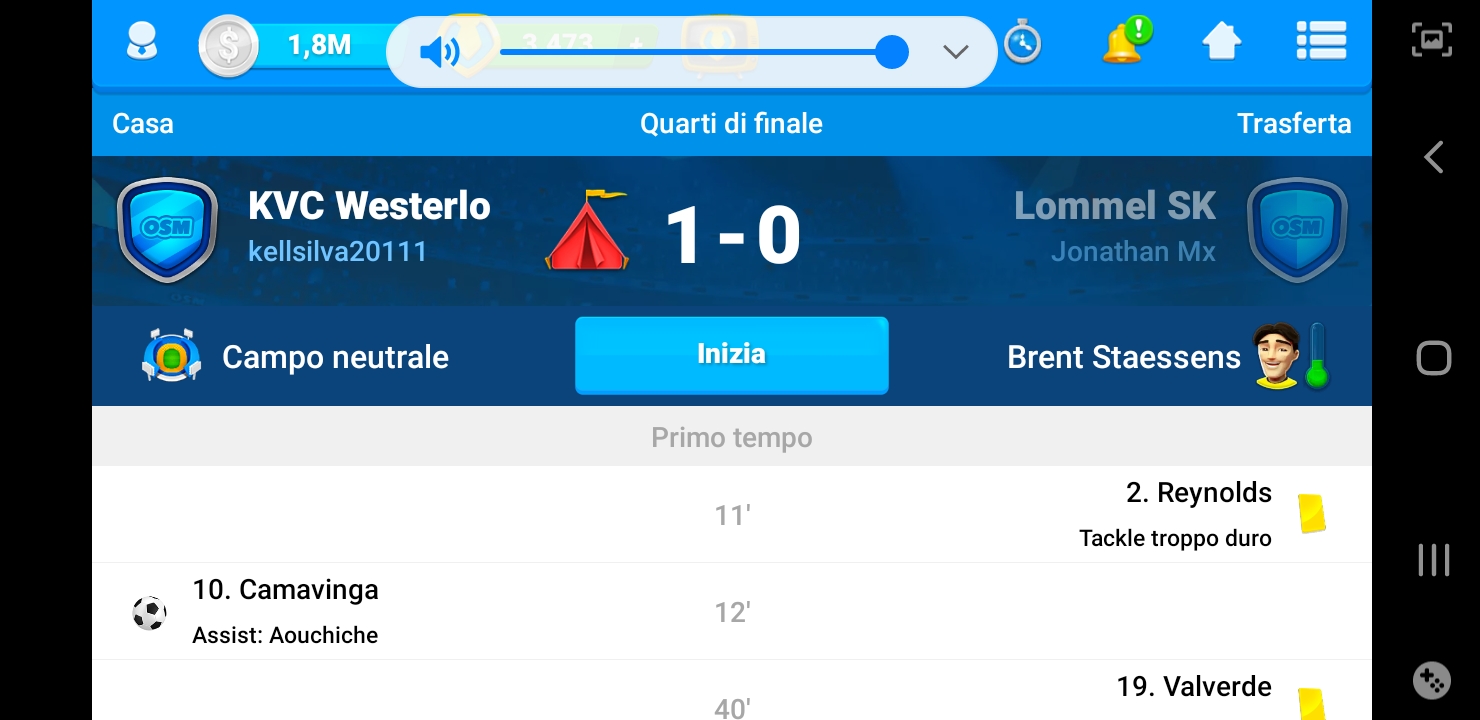Open the notifications bell
Viewport: 1480px width, 720px height.
(x=1125, y=43)
